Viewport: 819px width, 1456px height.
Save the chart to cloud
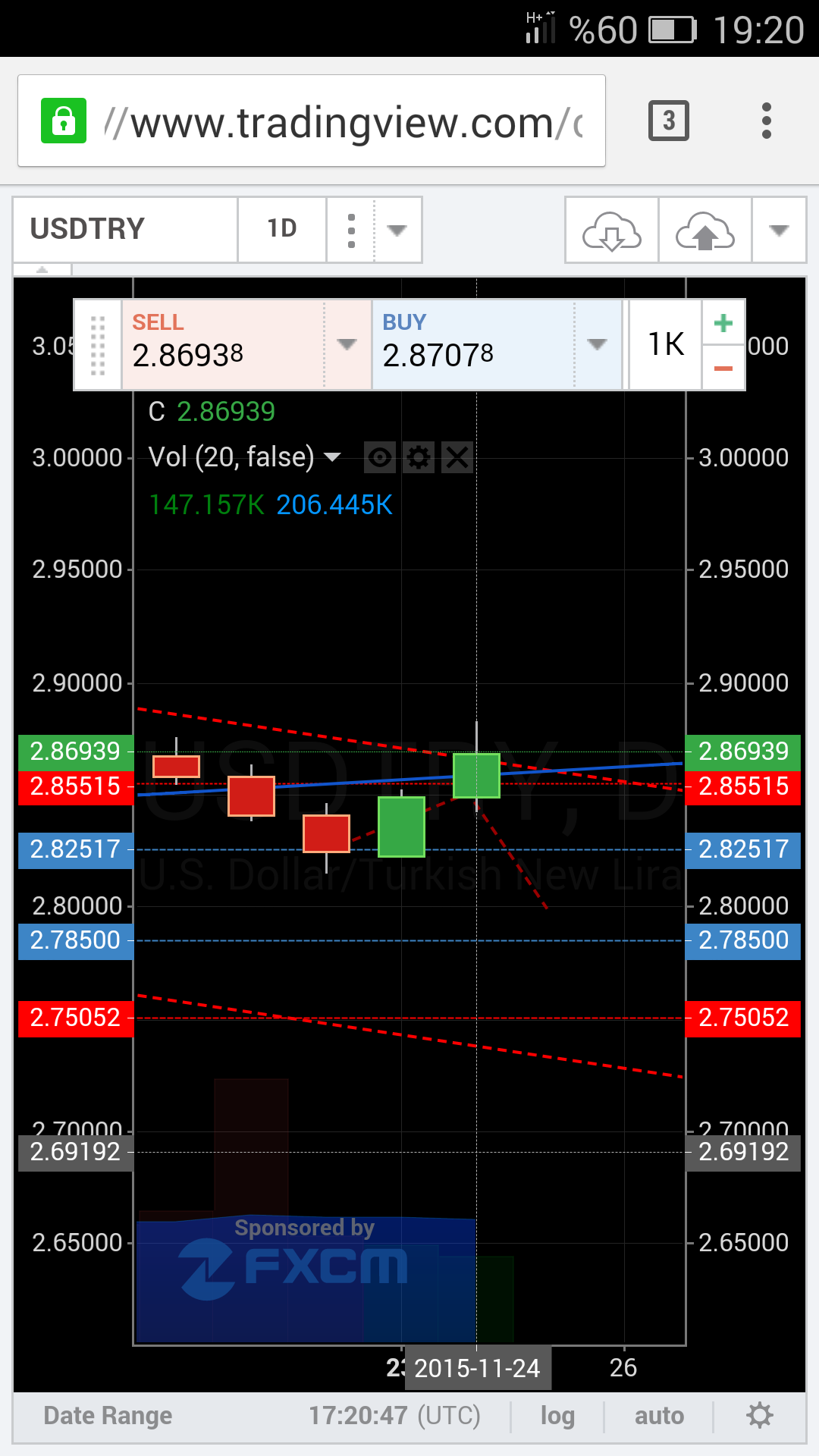coord(705,231)
